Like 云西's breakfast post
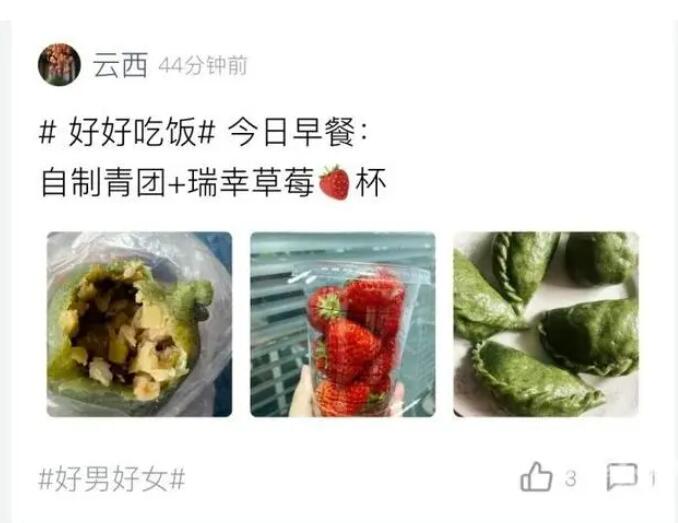The width and height of the screenshot is (678, 523). pyautogui.click(x=537, y=478)
